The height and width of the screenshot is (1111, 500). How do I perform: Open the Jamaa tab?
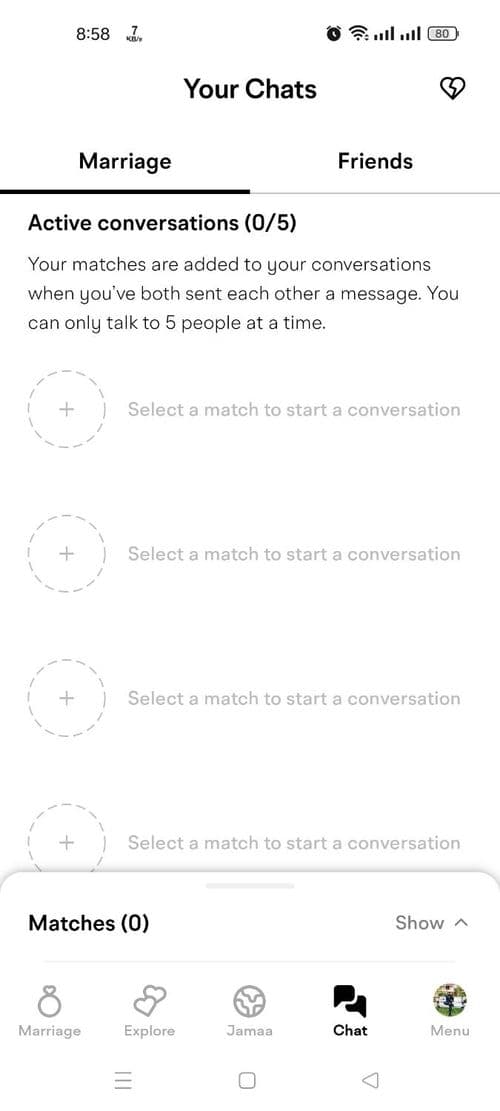point(249,1010)
